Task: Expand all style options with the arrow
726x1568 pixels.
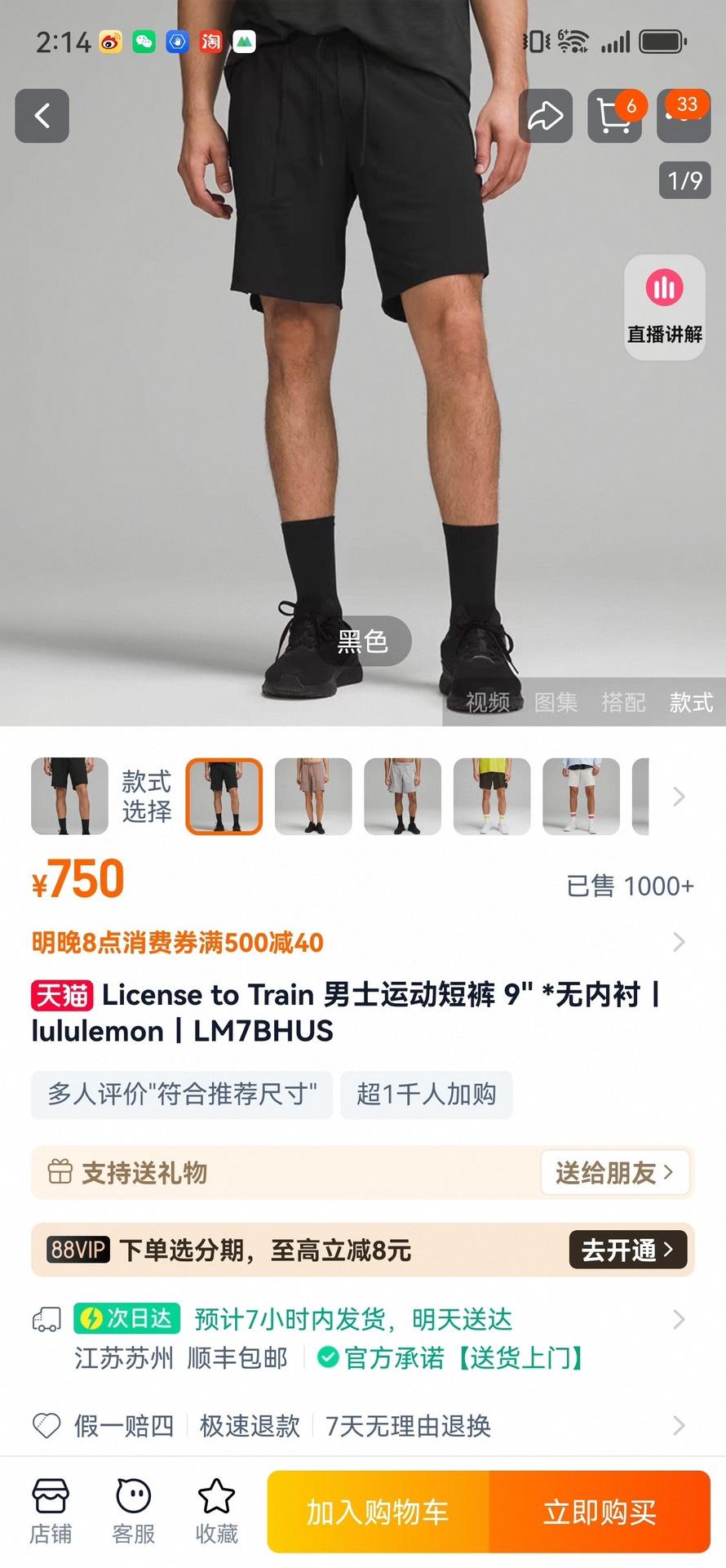Action: tap(679, 797)
